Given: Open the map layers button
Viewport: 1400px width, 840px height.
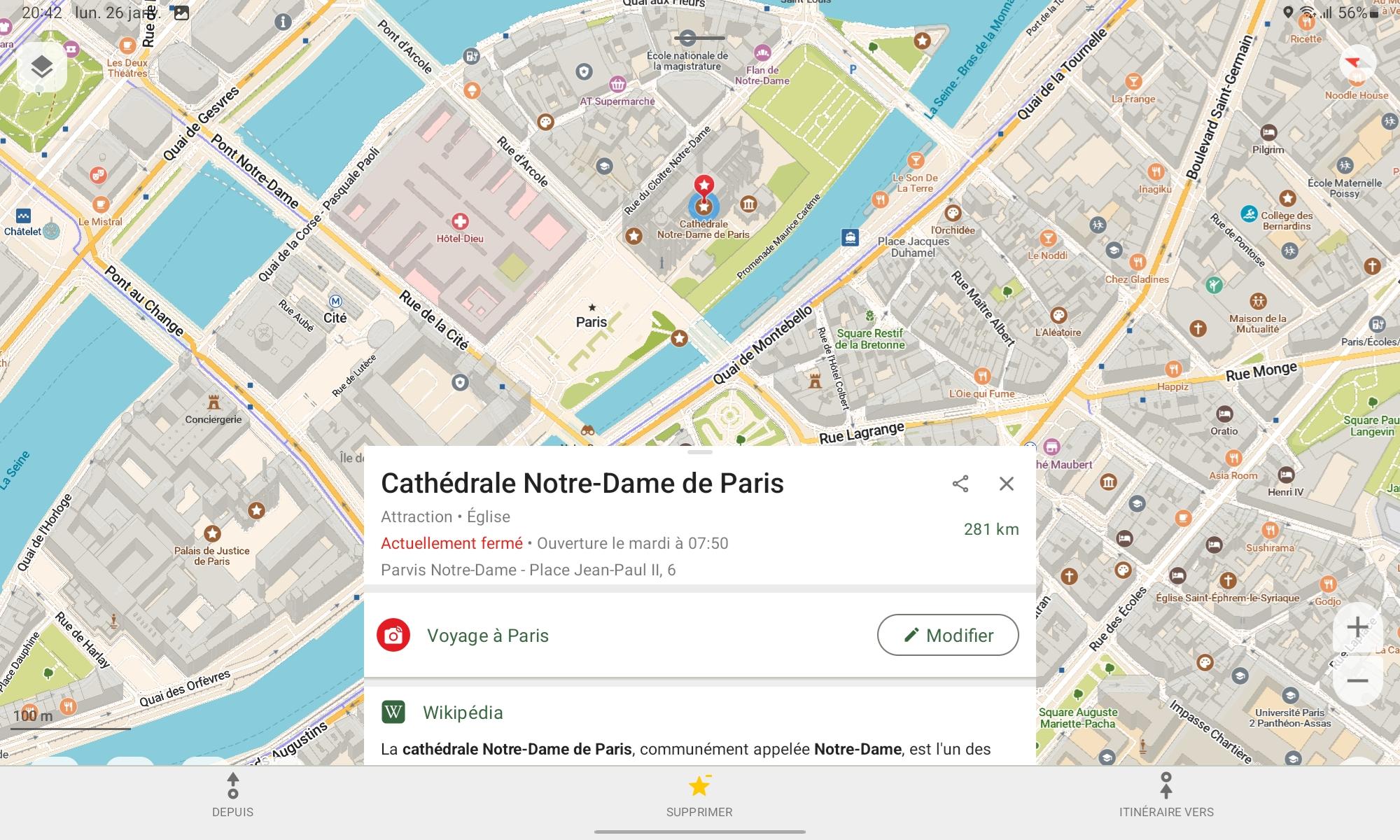Looking at the screenshot, I should 42,67.
